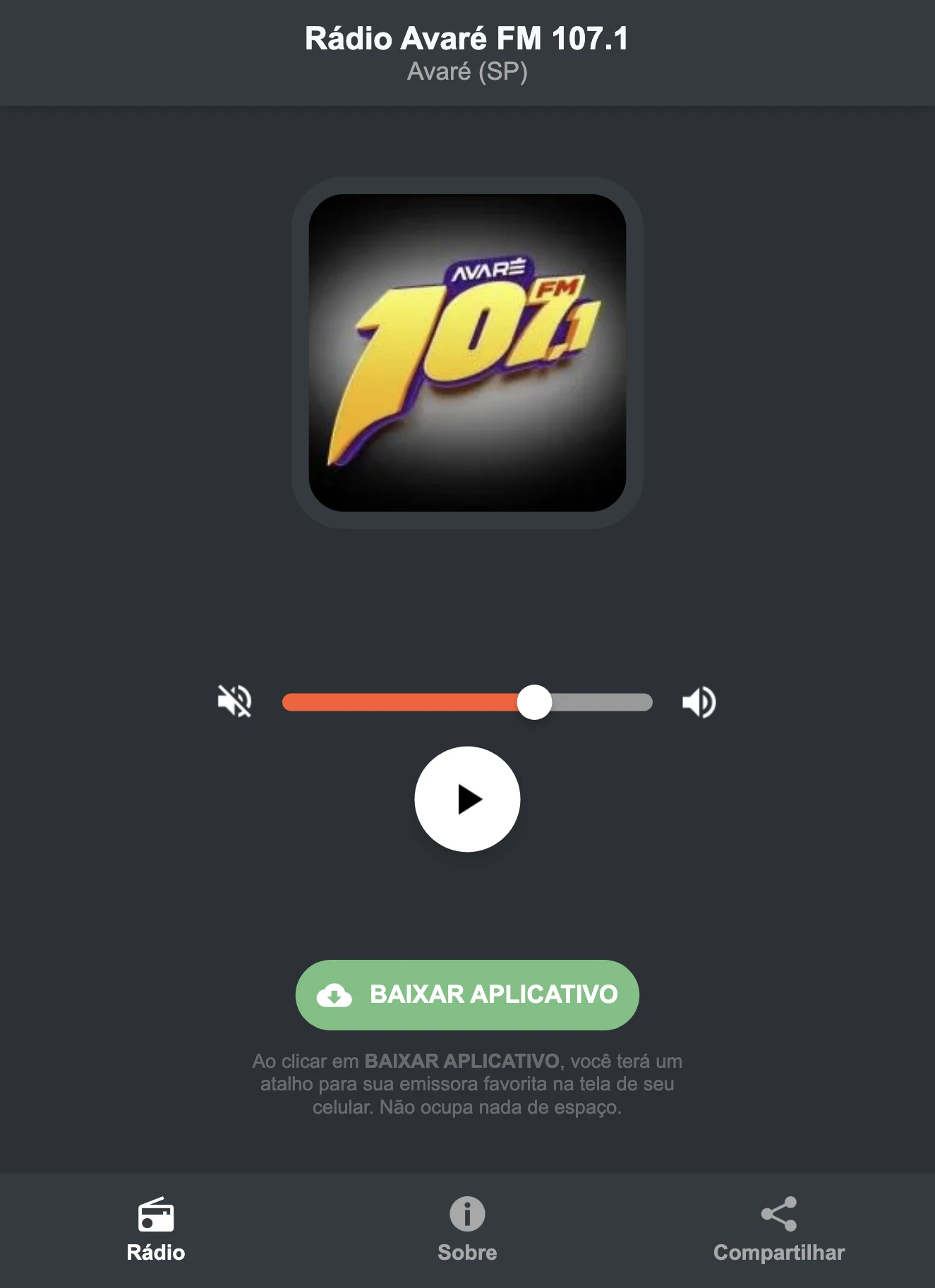Click the volume slider handle
This screenshot has height=1288, width=935.
pos(536,701)
